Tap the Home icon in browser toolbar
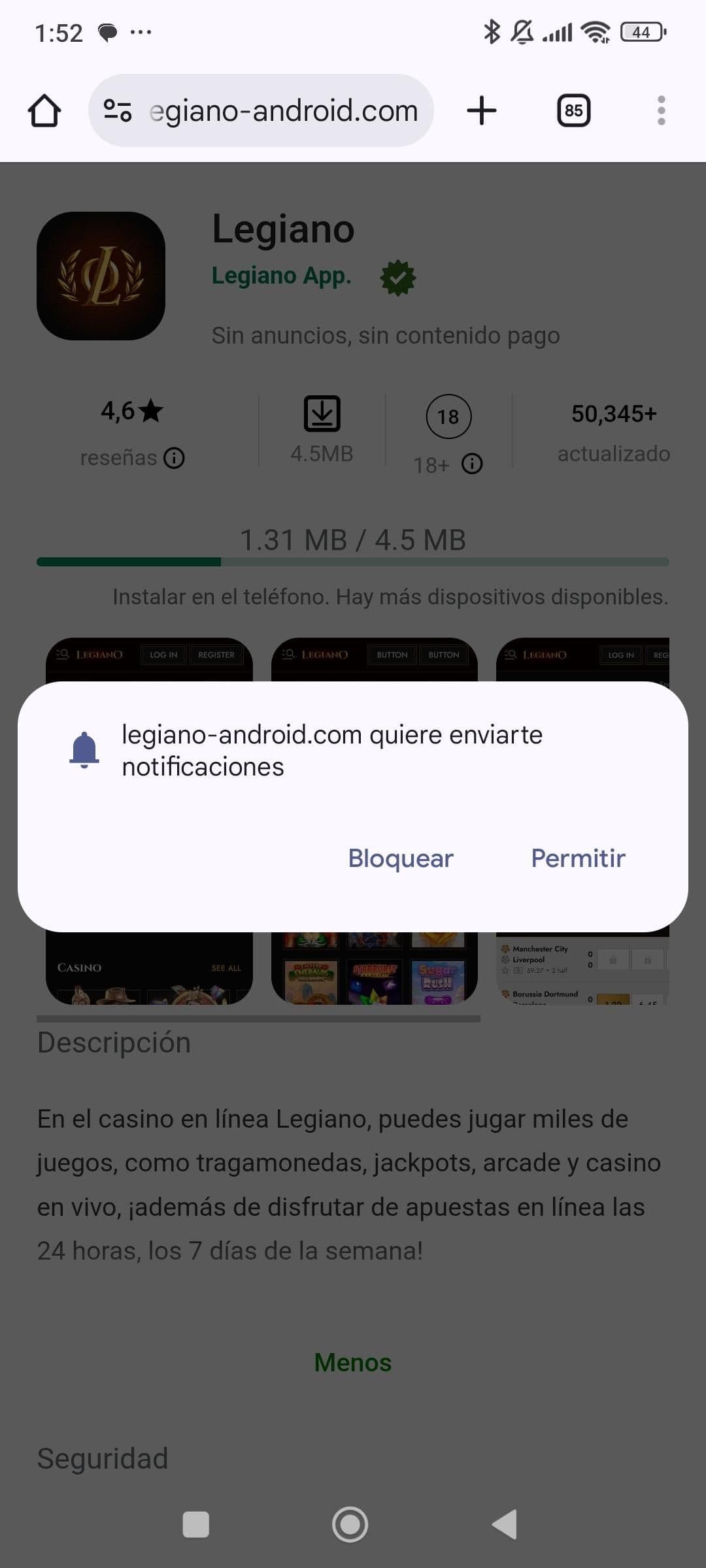Viewport: 706px width, 1568px height. pyautogui.click(x=44, y=110)
